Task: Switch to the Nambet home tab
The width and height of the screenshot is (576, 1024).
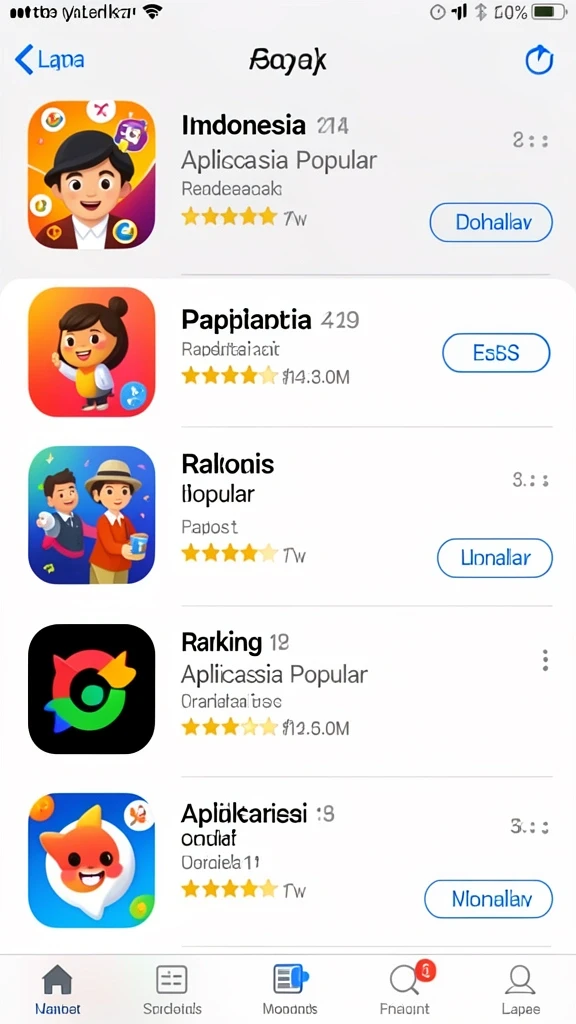Action: [x=57, y=989]
